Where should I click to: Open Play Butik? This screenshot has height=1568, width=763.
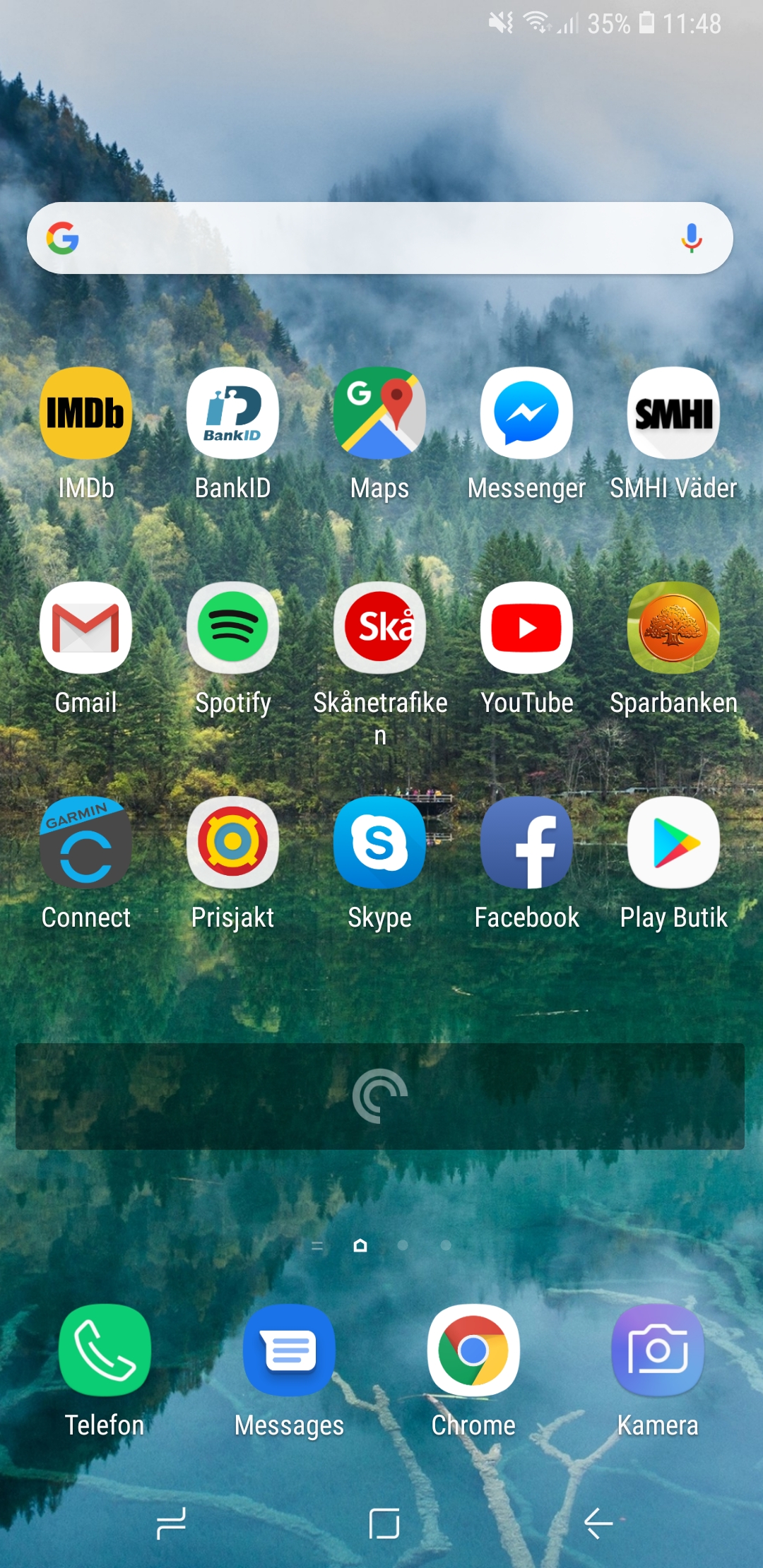coord(673,843)
